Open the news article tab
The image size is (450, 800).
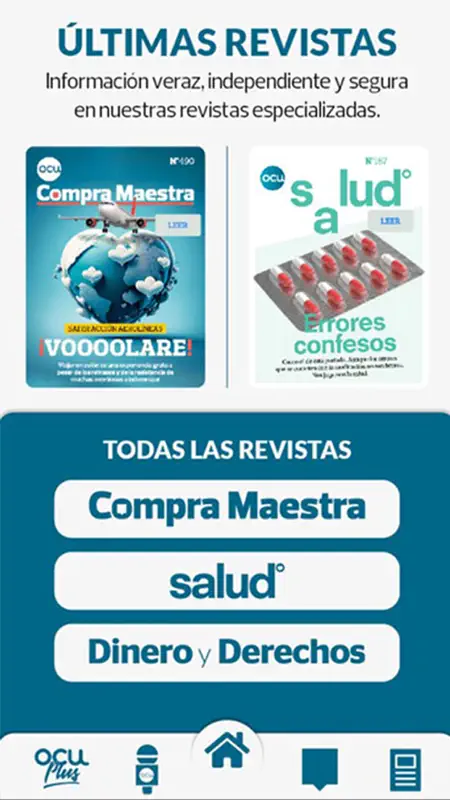[x=406, y=770]
